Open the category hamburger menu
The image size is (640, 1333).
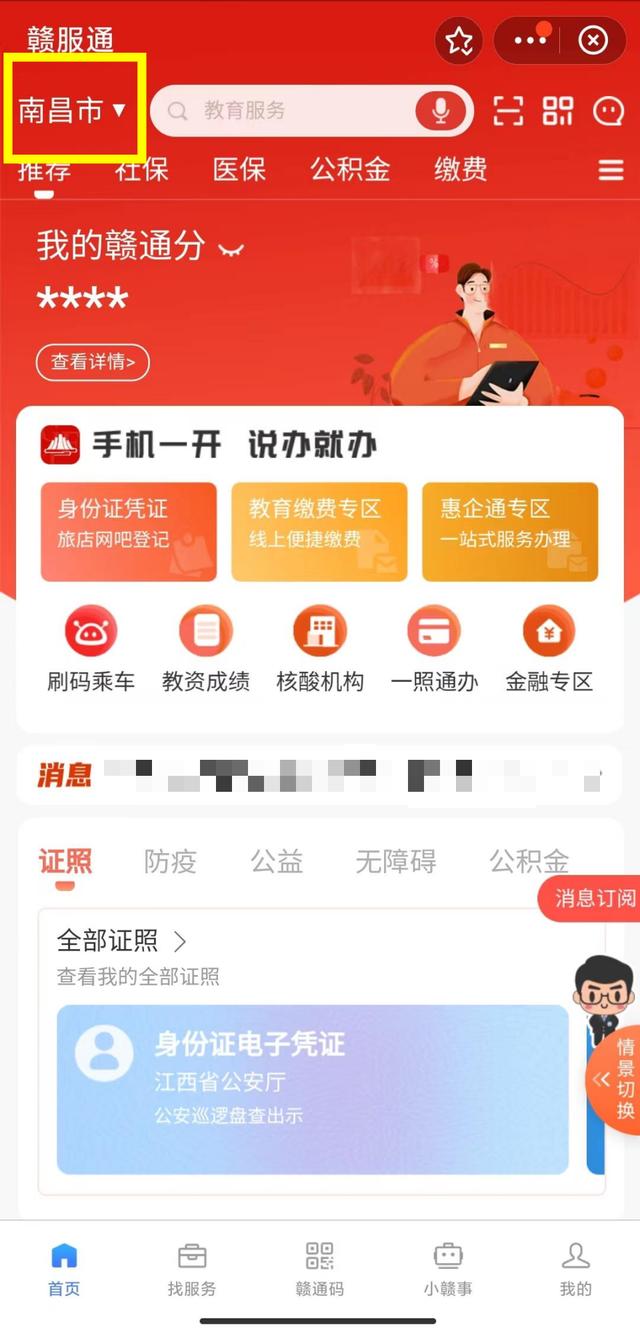tap(611, 171)
